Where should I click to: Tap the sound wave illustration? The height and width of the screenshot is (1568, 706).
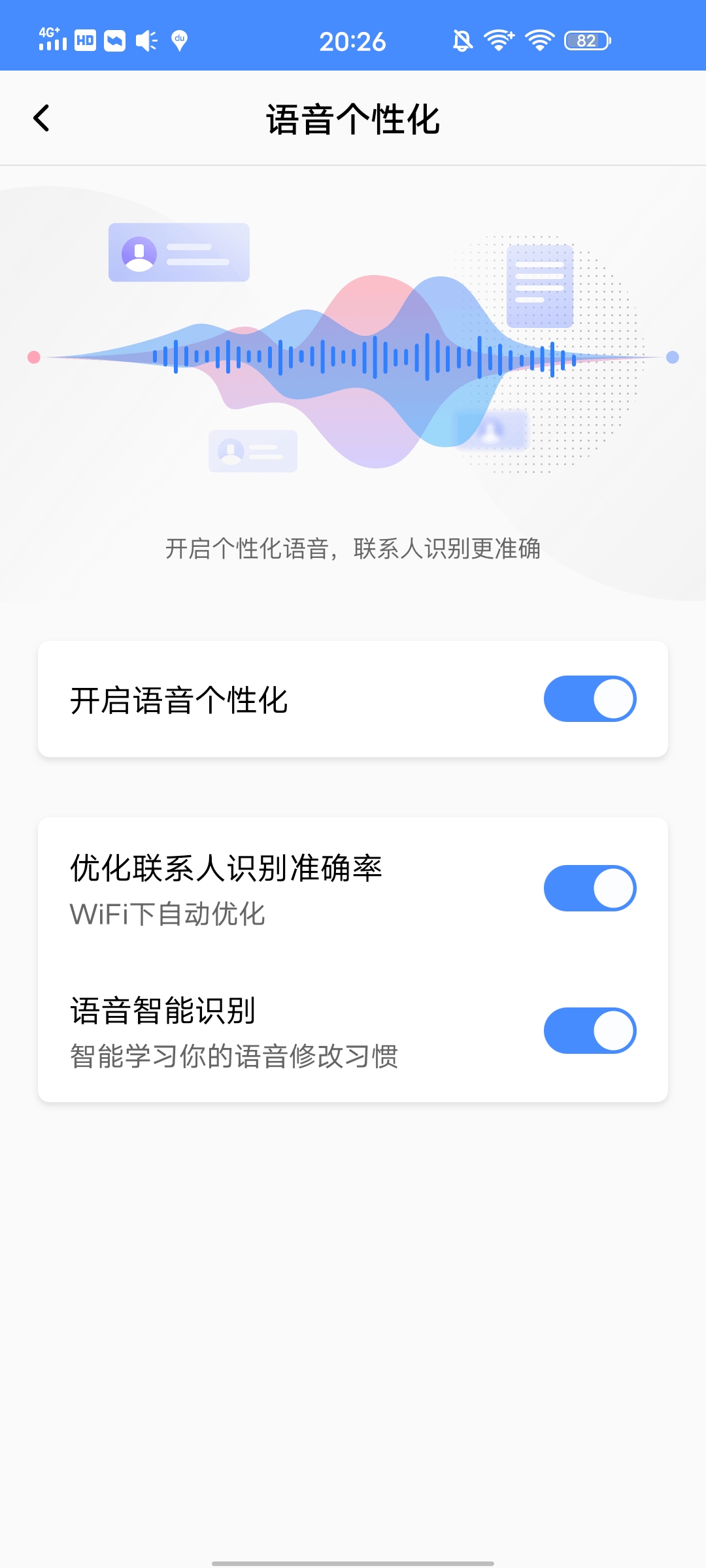click(x=353, y=356)
